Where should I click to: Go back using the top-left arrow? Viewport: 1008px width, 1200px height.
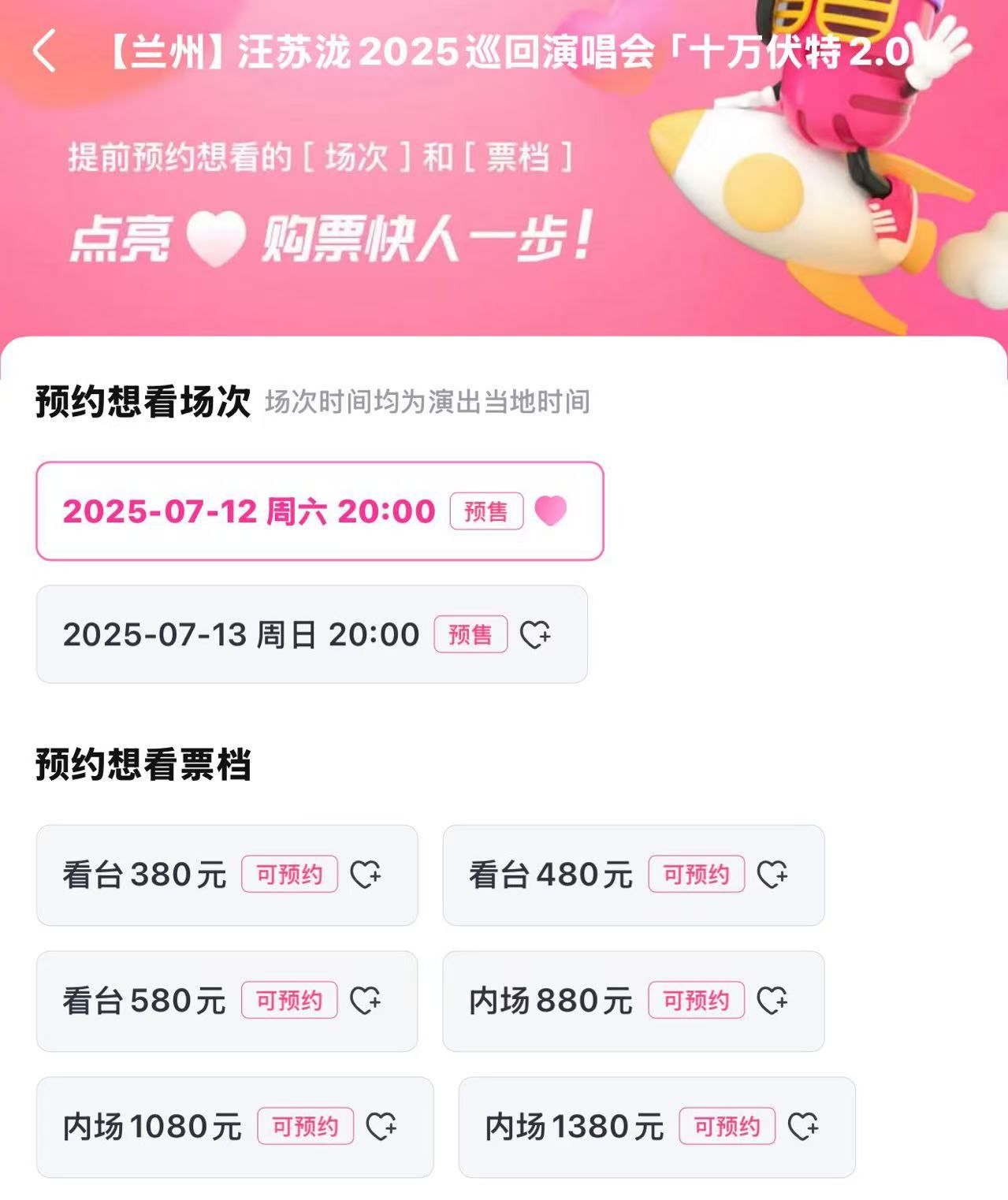pyautogui.click(x=46, y=52)
